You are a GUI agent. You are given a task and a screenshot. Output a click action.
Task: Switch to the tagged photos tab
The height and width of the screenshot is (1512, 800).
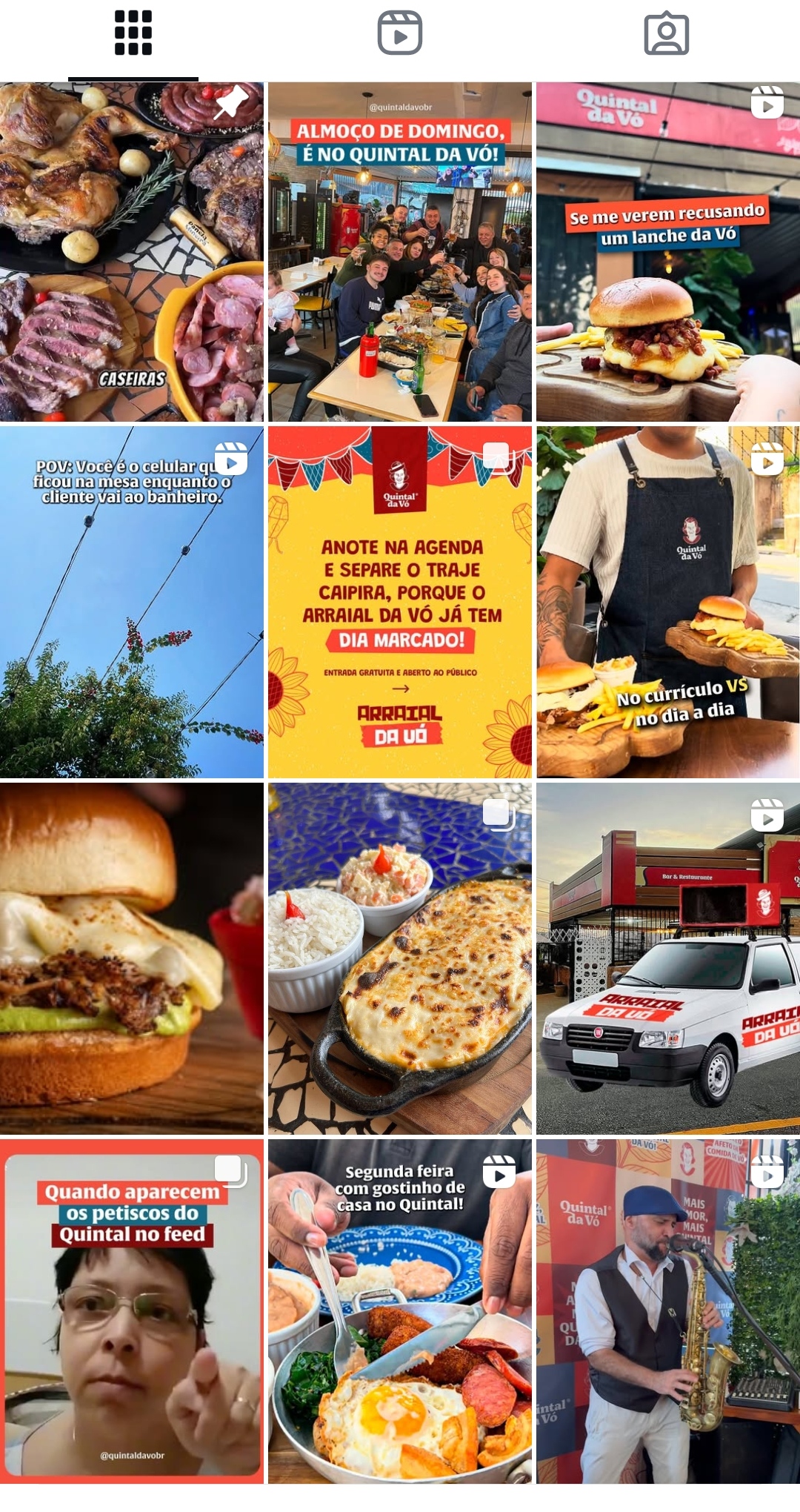[x=667, y=33]
